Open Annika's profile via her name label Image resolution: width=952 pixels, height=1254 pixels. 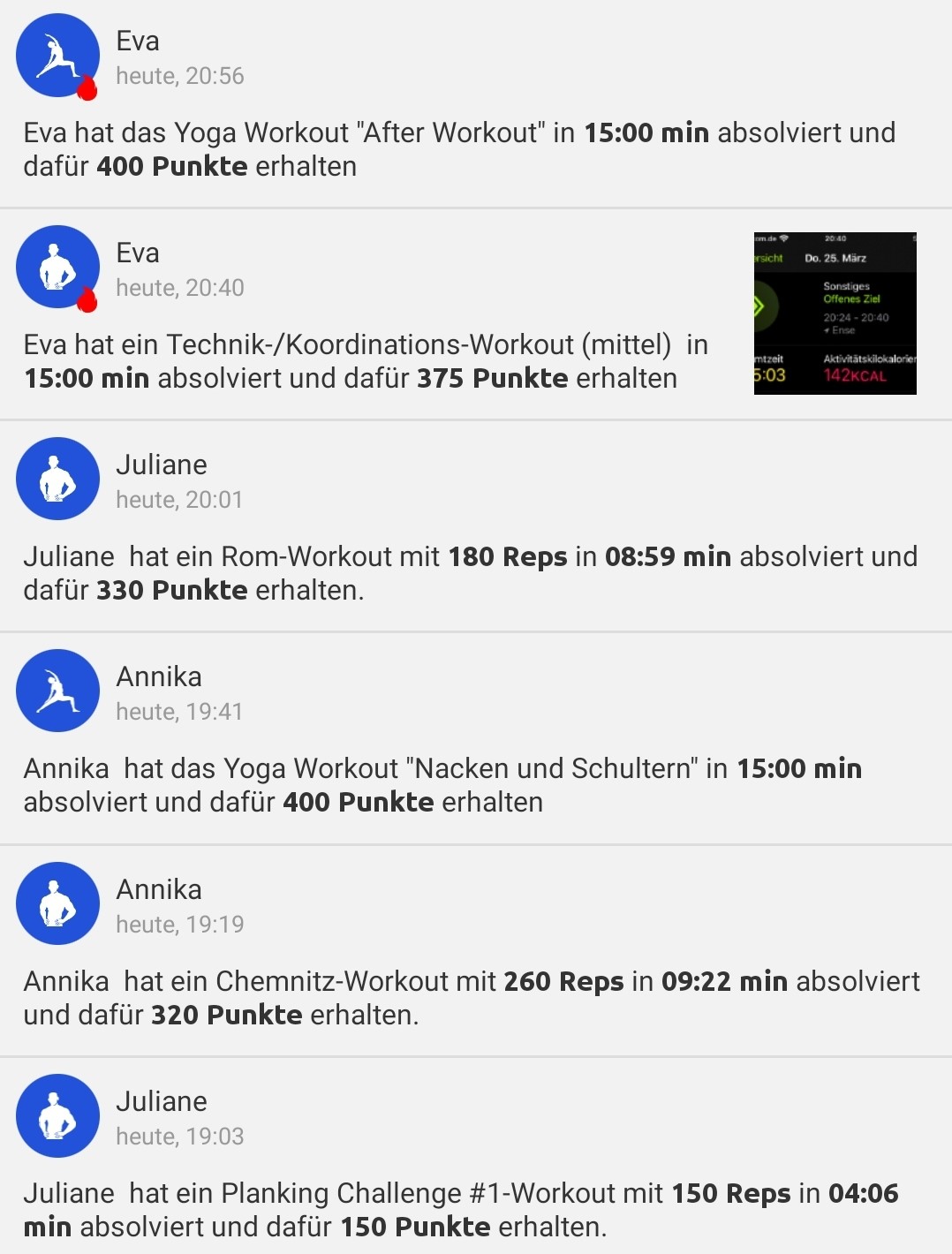[160, 676]
